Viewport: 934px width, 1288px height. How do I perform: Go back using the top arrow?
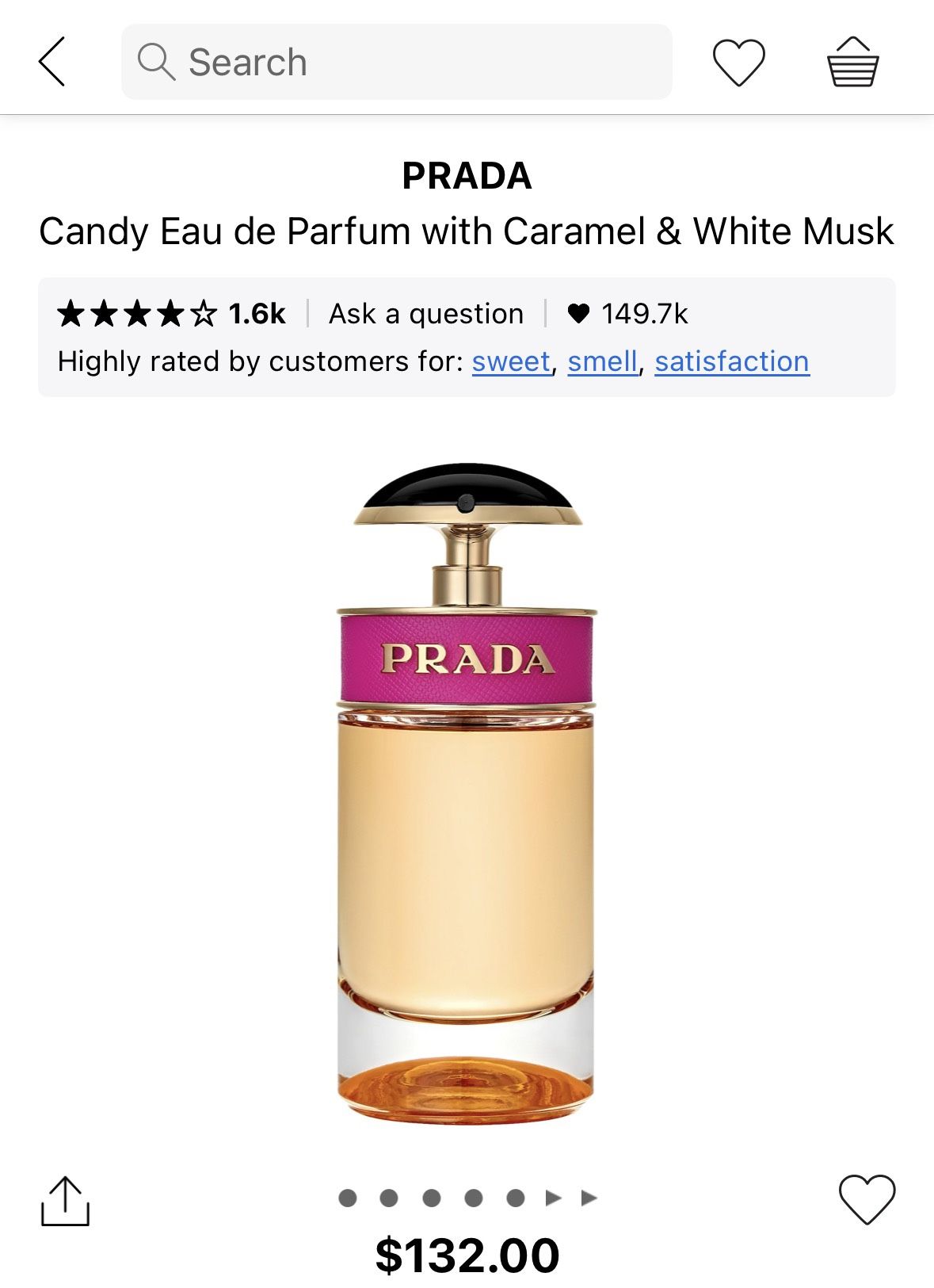click(51, 62)
